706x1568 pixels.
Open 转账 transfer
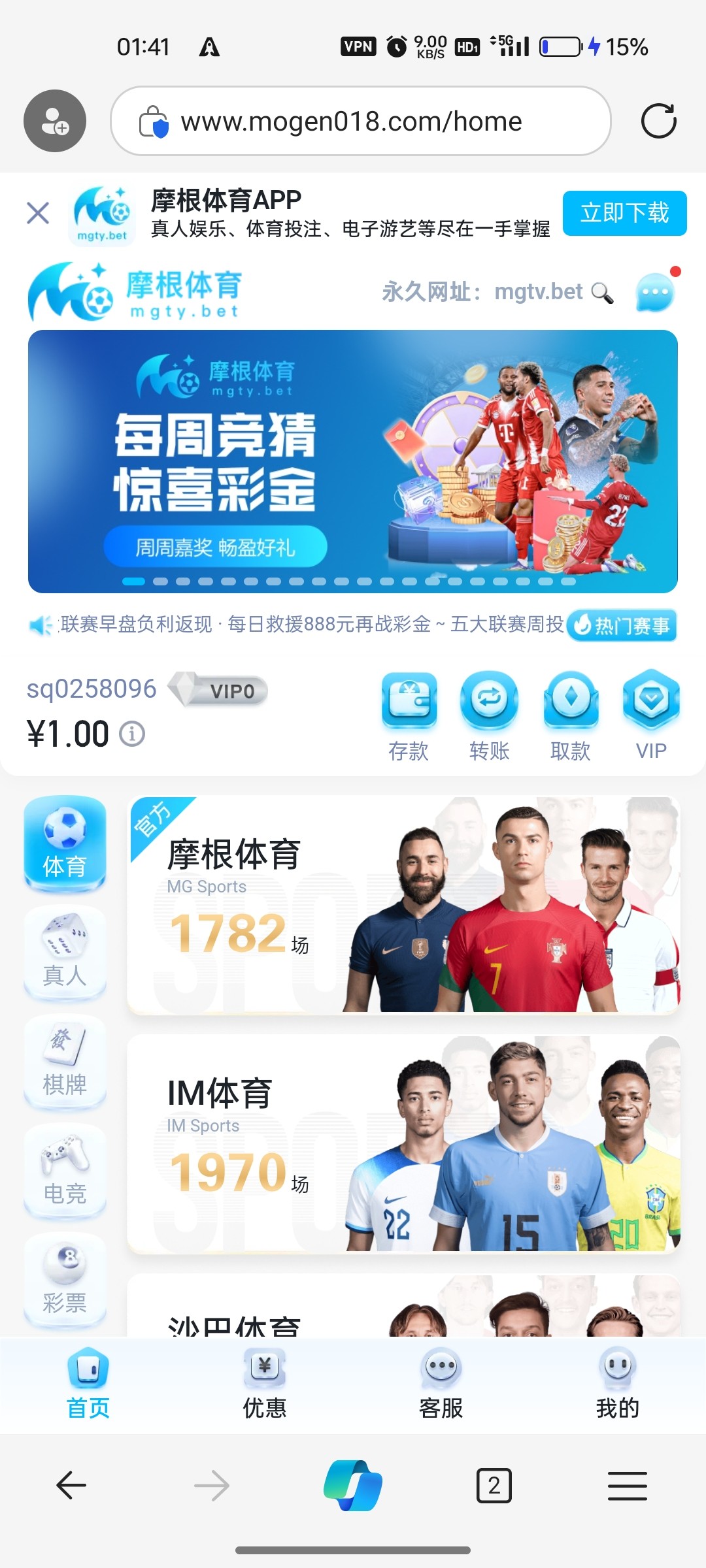click(x=490, y=716)
